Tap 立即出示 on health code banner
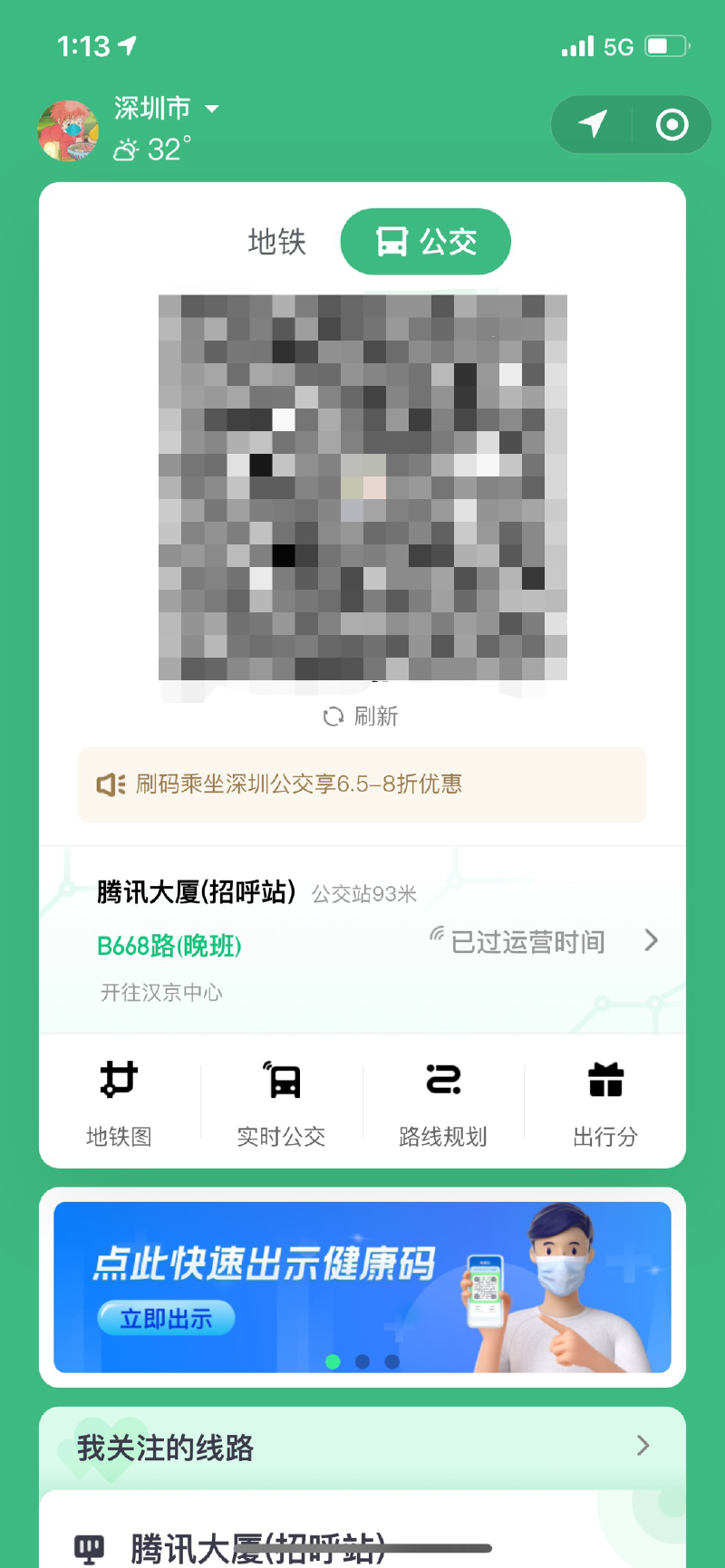725x1568 pixels. [166, 1318]
